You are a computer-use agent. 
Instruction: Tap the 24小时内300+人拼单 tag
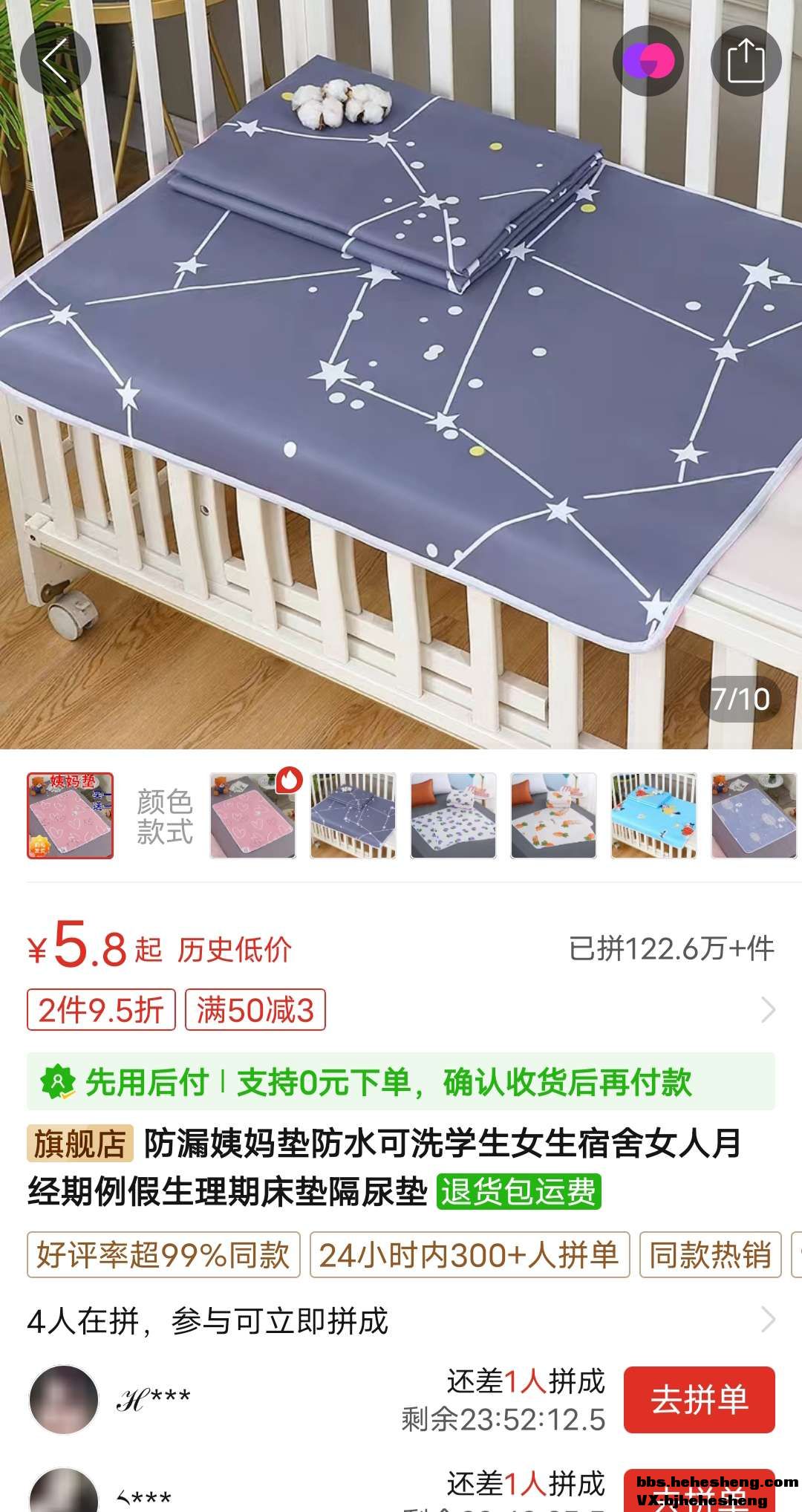click(x=469, y=1255)
